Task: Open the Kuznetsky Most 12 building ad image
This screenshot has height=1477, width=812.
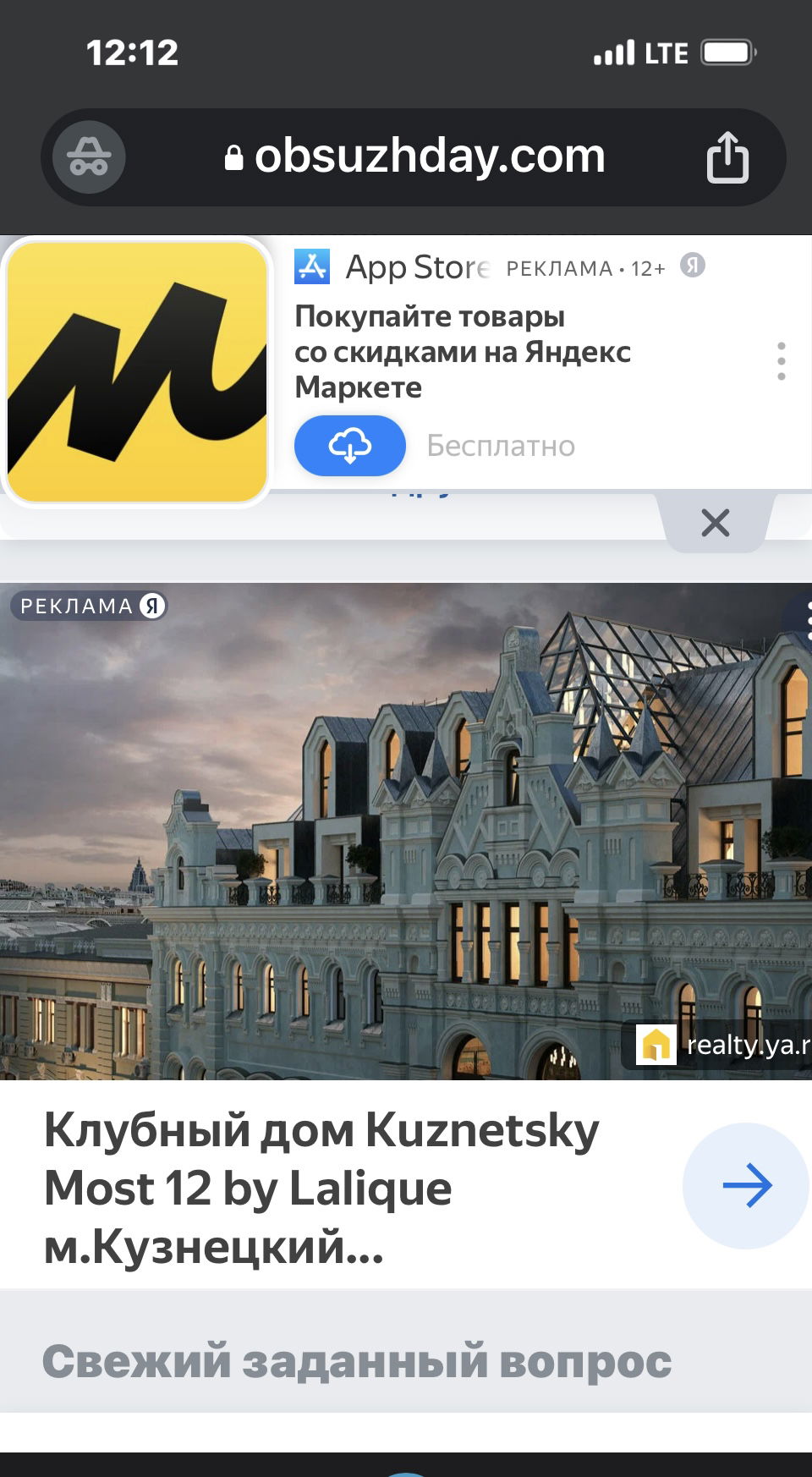Action: 406,831
